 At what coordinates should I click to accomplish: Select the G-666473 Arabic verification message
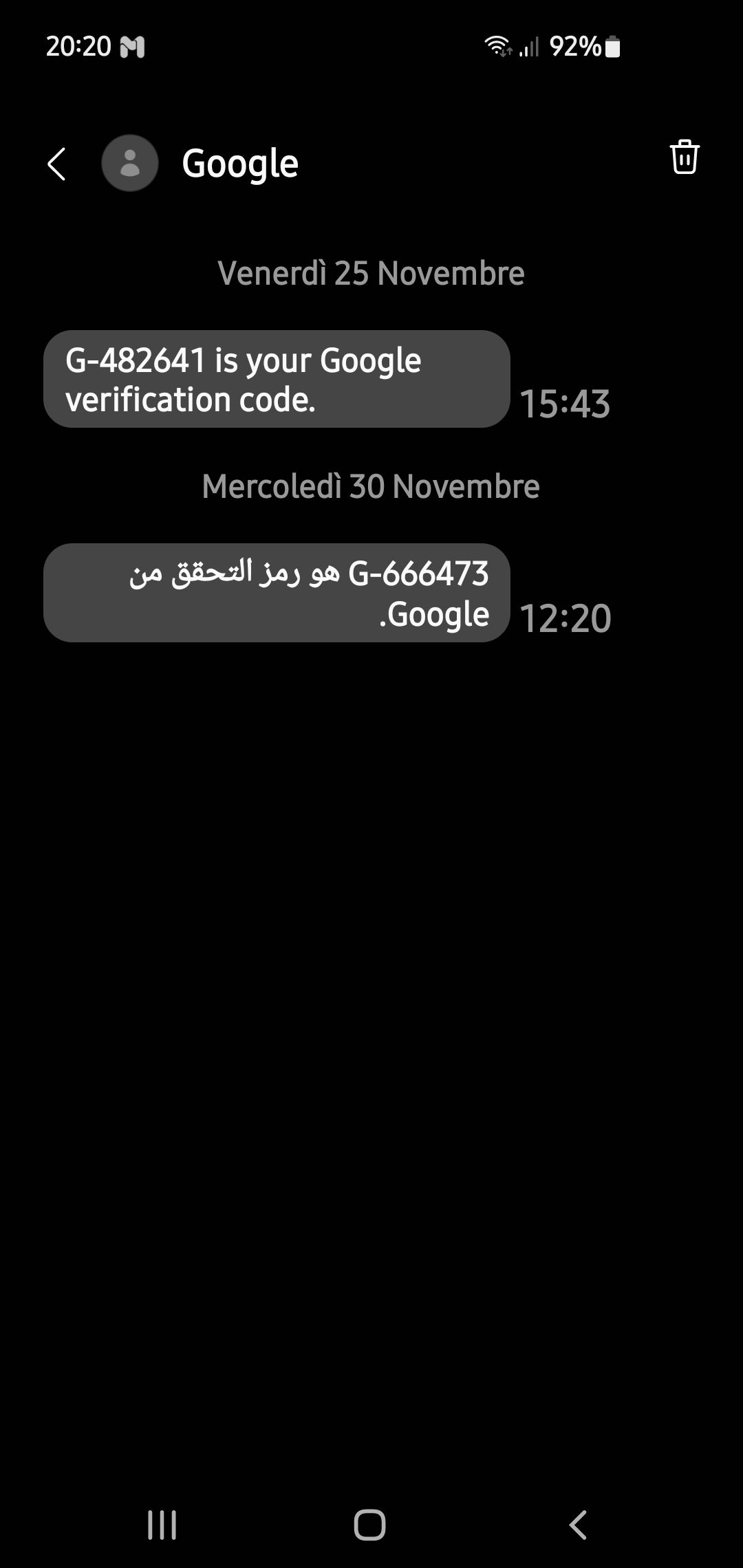click(276, 593)
